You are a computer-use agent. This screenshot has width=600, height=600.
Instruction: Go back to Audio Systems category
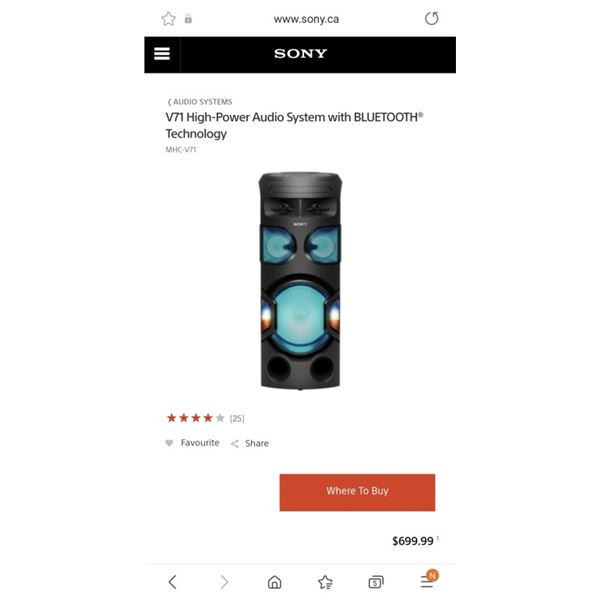pos(200,102)
